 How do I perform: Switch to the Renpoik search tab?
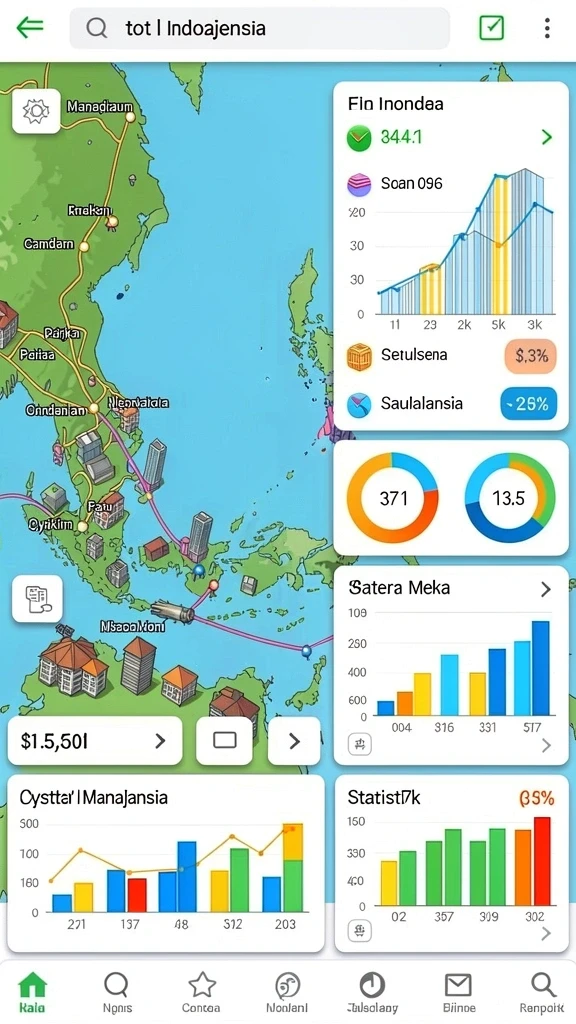click(x=541, y=991)
